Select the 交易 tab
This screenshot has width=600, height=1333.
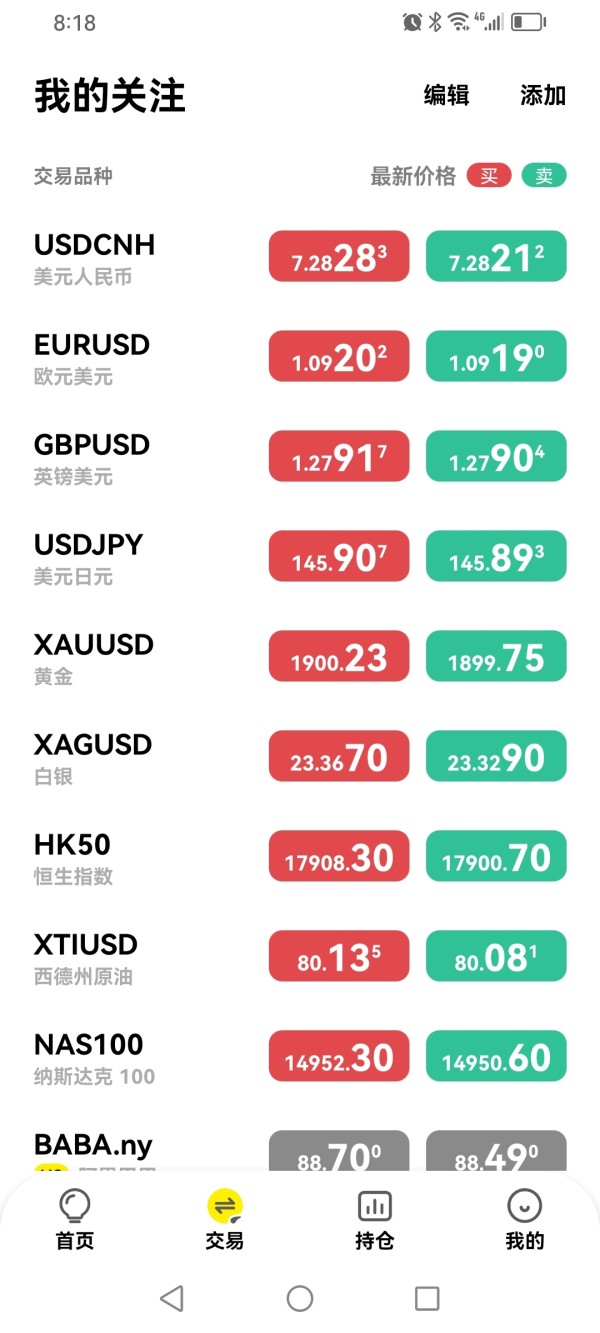pos(225,1219)
